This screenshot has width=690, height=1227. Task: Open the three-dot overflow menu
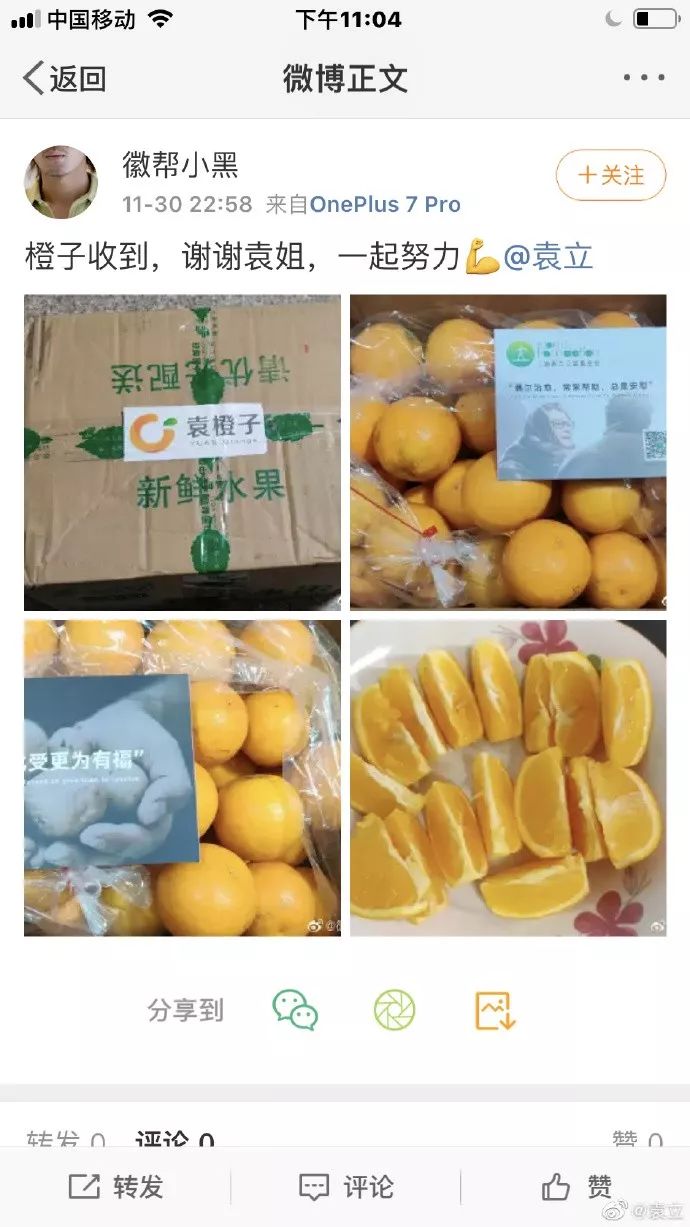coord(643,78)
